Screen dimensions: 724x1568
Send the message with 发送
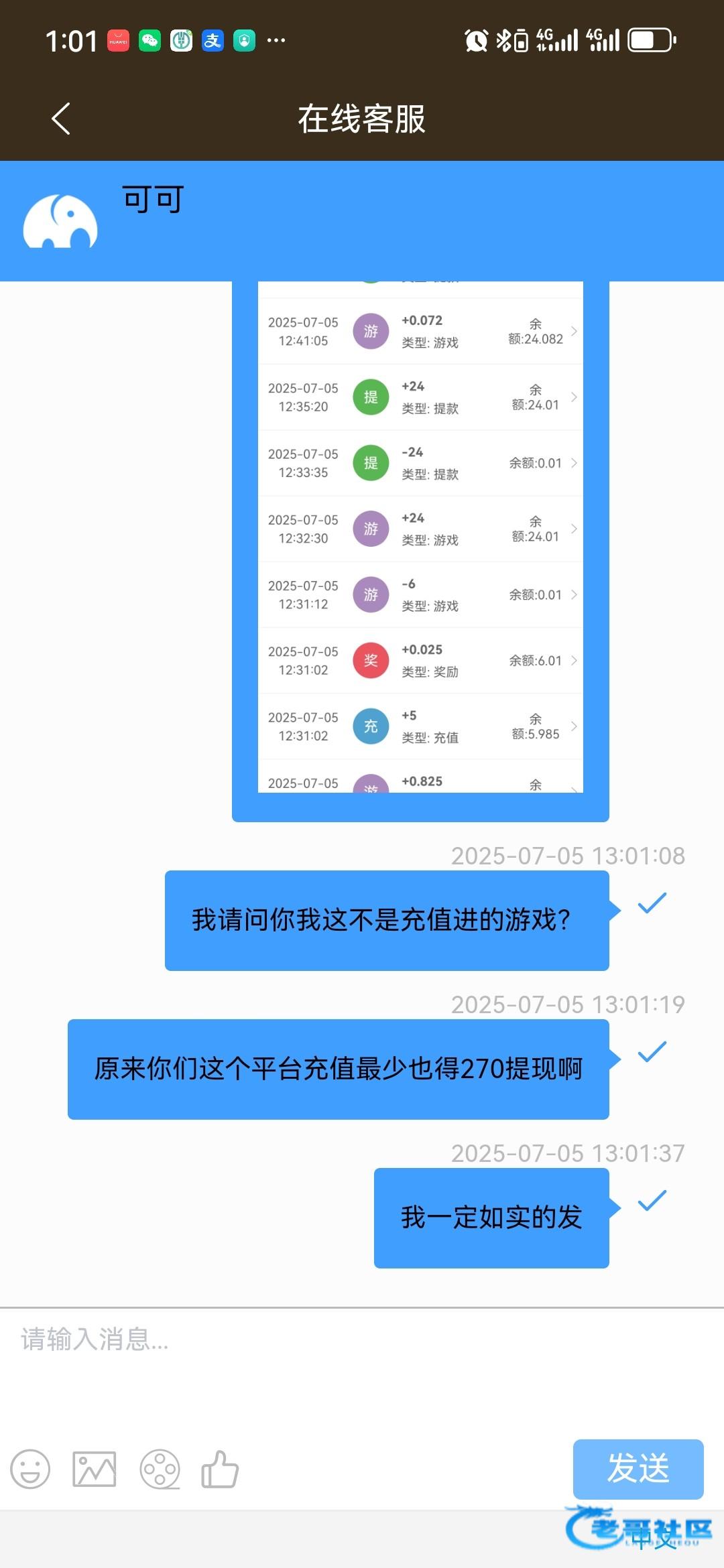pyautogui.click(x=638, y=1469)
